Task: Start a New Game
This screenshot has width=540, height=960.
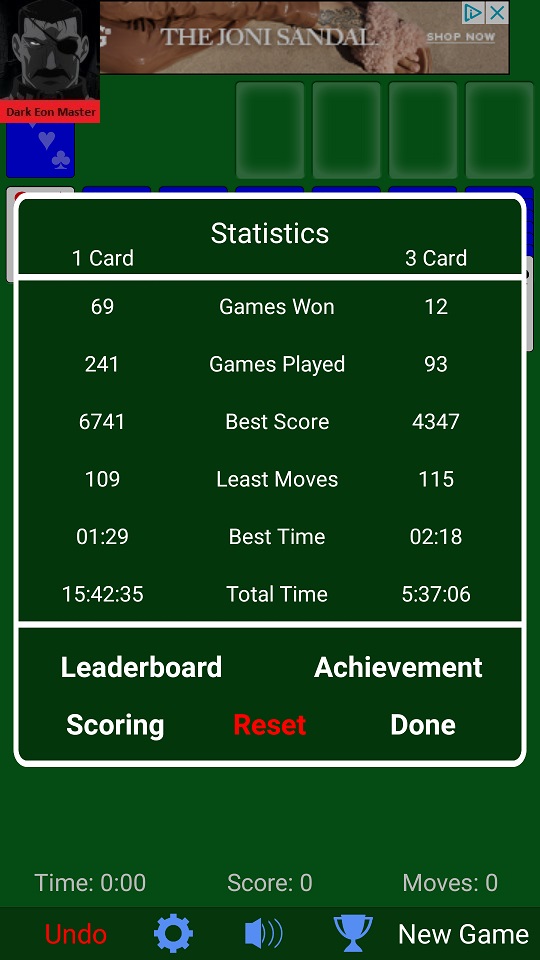Action: point(463,934)
